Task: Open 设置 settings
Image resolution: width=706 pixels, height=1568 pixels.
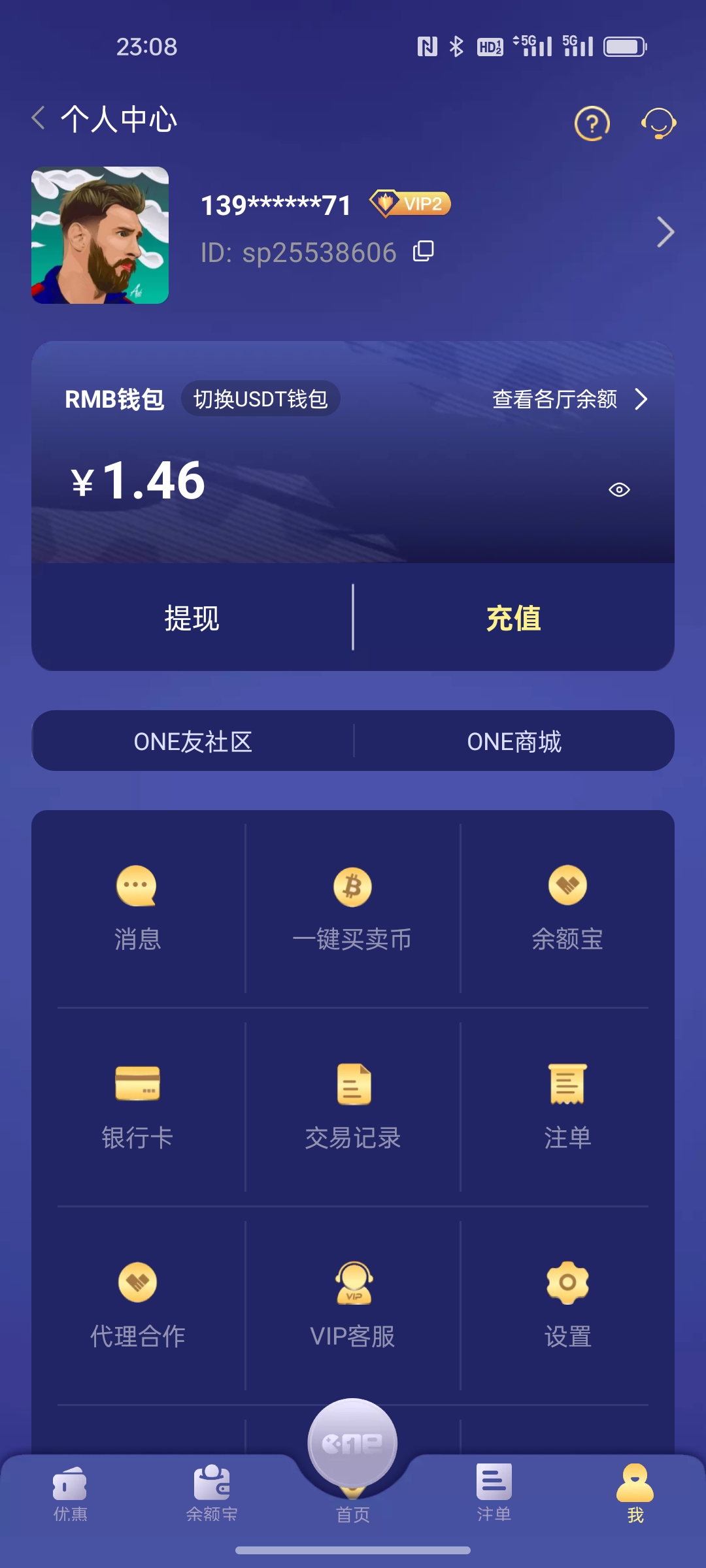Action: 567,1305
